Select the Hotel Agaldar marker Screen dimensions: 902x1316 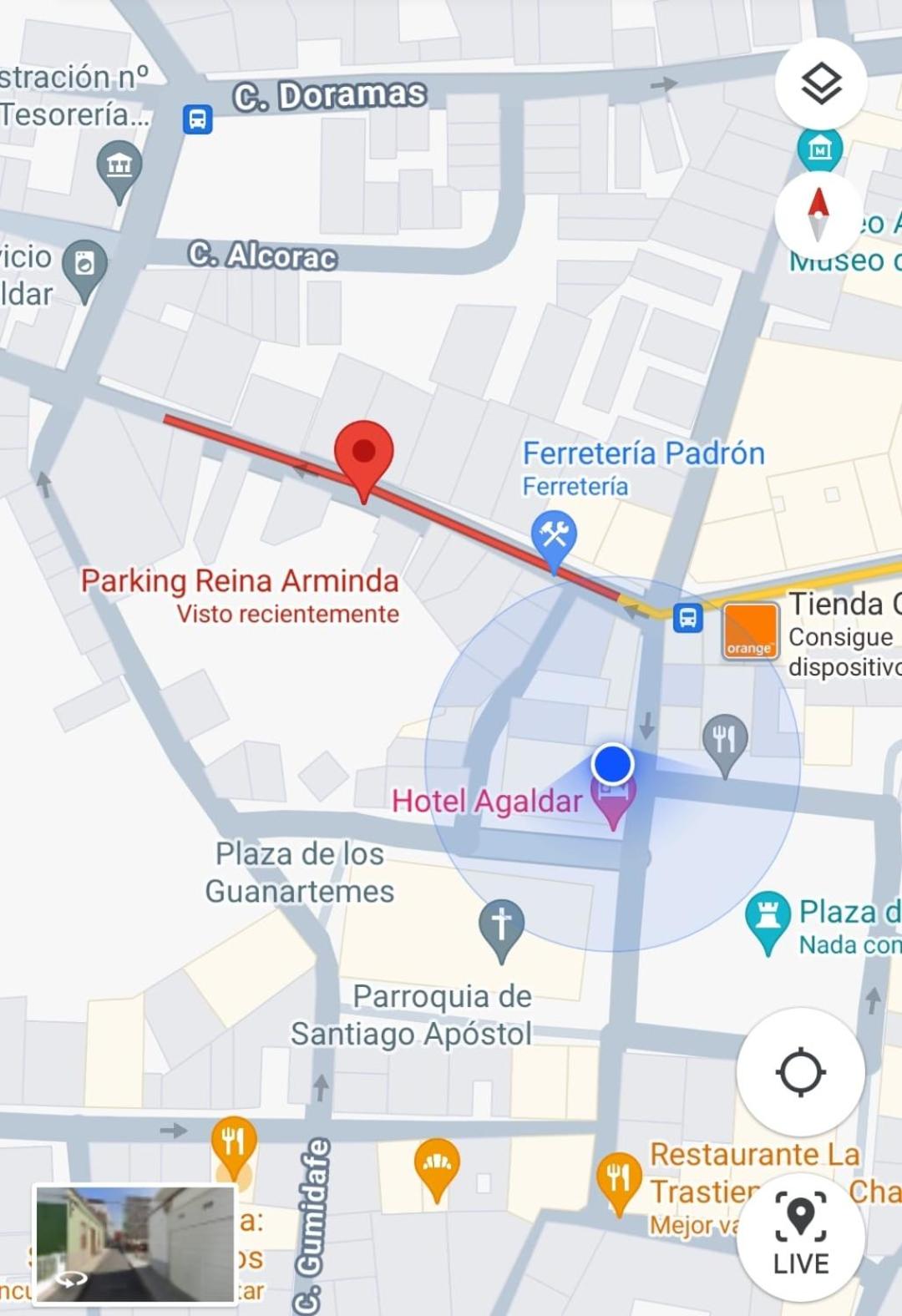pyautogui.click(x=614, y=797)
